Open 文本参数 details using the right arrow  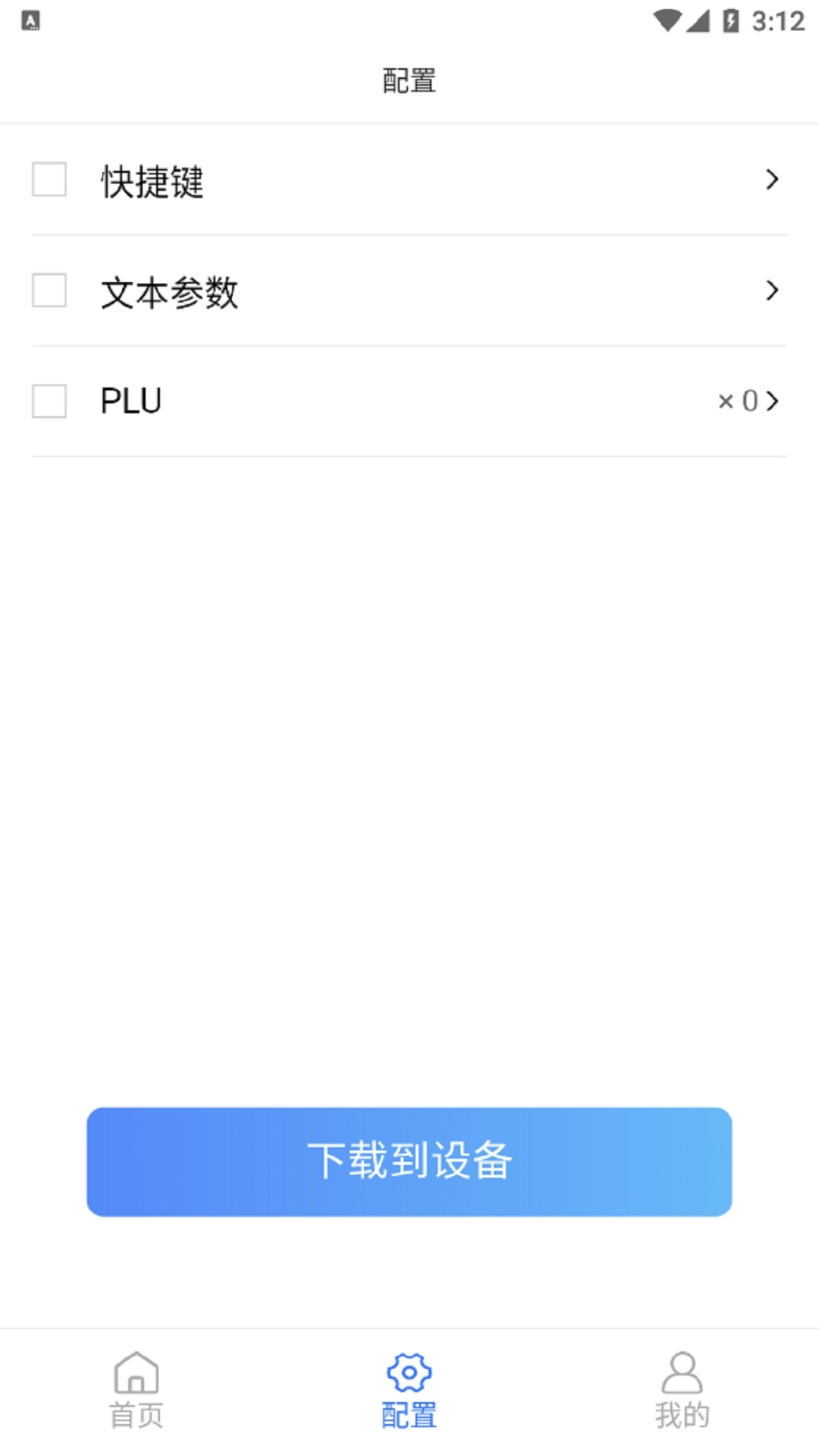click(773, 290)
